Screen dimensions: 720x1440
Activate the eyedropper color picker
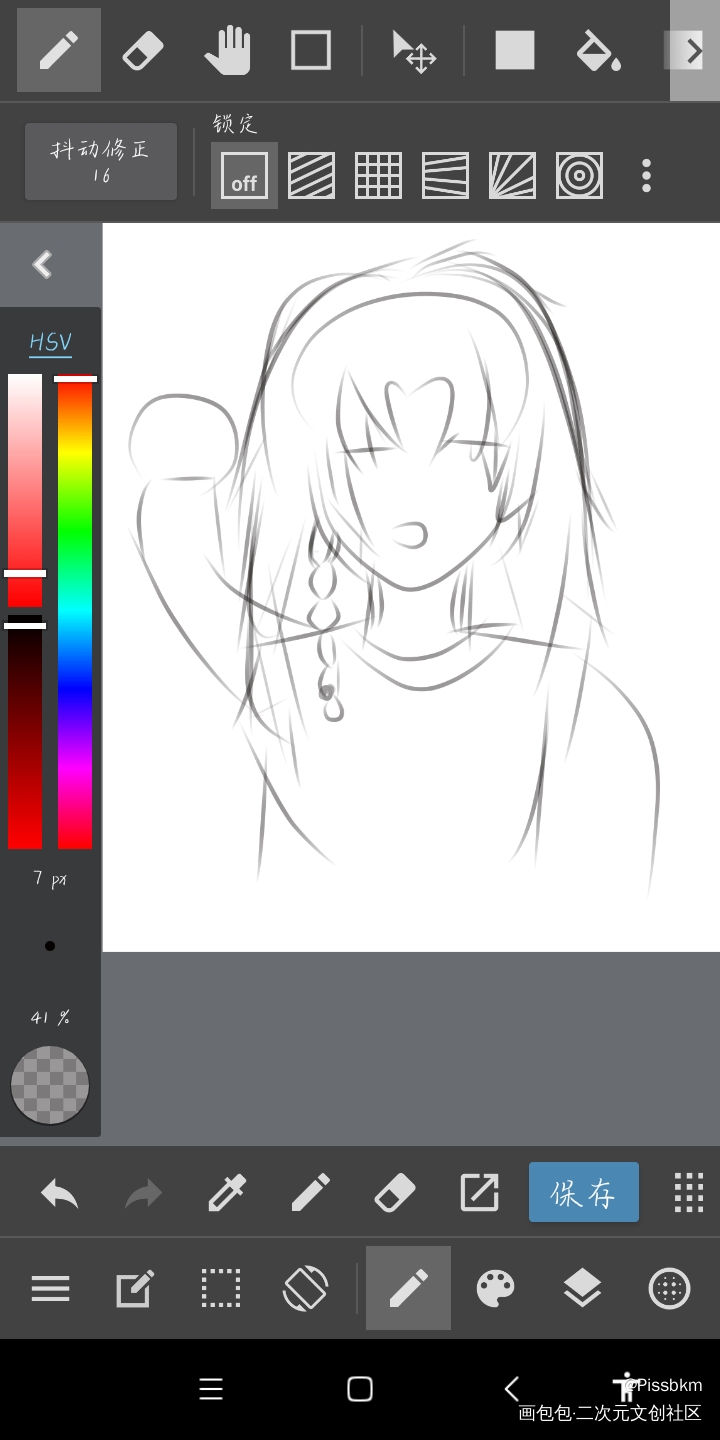click(x=227, y=1192)
